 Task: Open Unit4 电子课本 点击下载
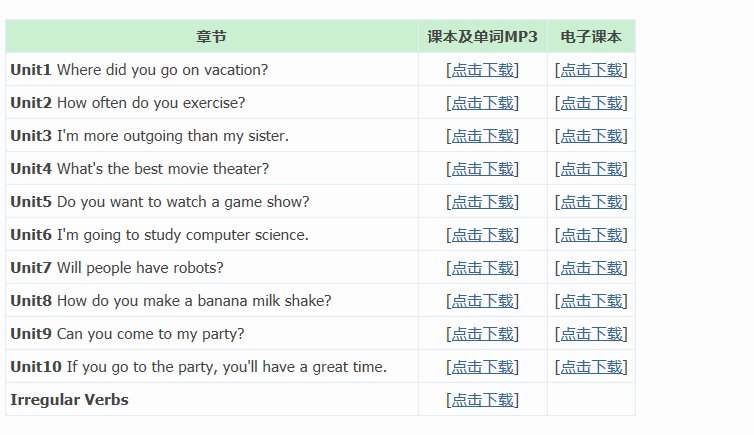tap(591, 169)
